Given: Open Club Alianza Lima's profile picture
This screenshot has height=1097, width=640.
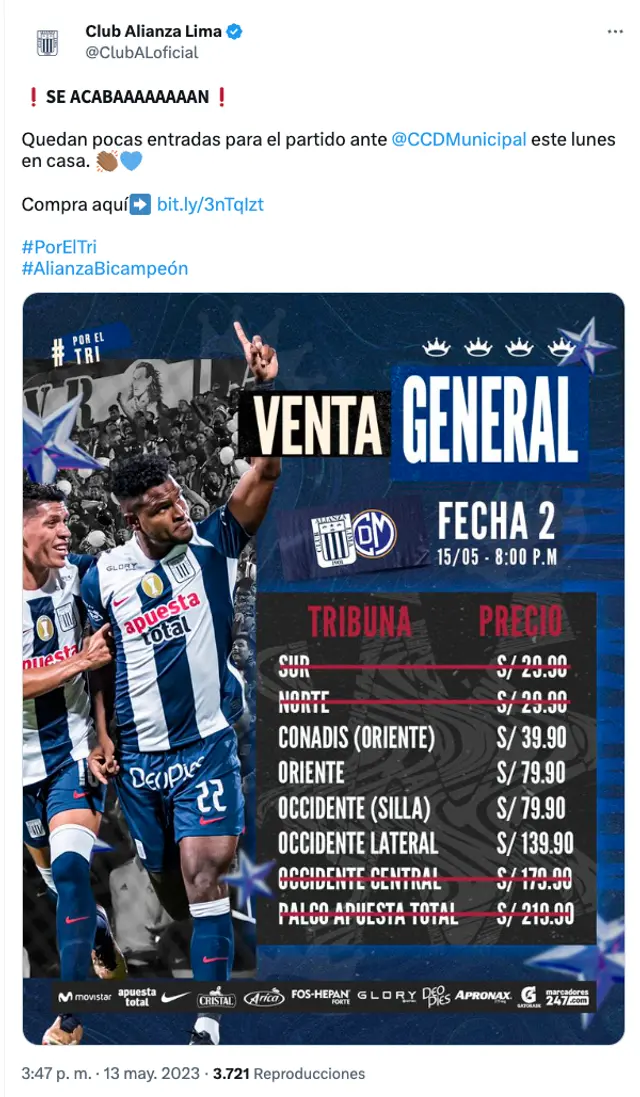Looking at the screenshot, I should [47, 42].
